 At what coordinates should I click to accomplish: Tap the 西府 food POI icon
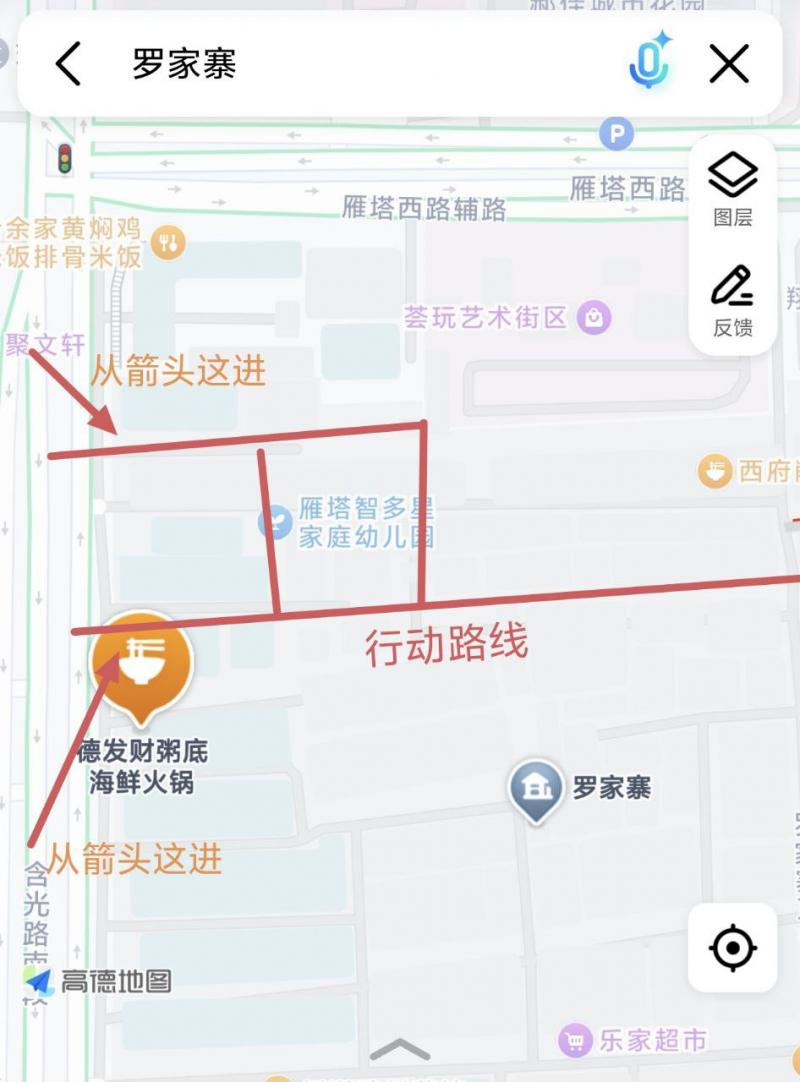click(716, 470)
